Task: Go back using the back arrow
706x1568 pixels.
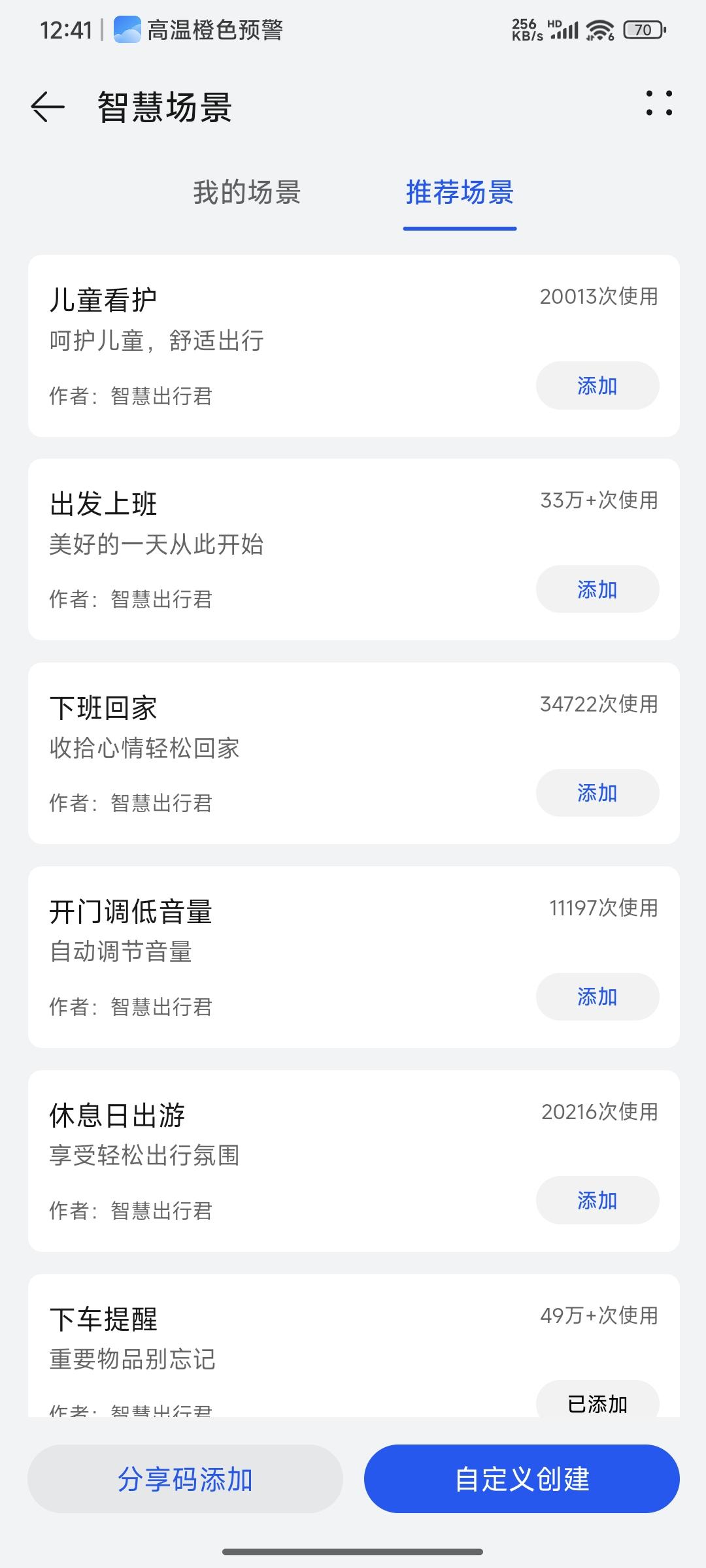Action: pyautogui.click(x=48, y=106)
